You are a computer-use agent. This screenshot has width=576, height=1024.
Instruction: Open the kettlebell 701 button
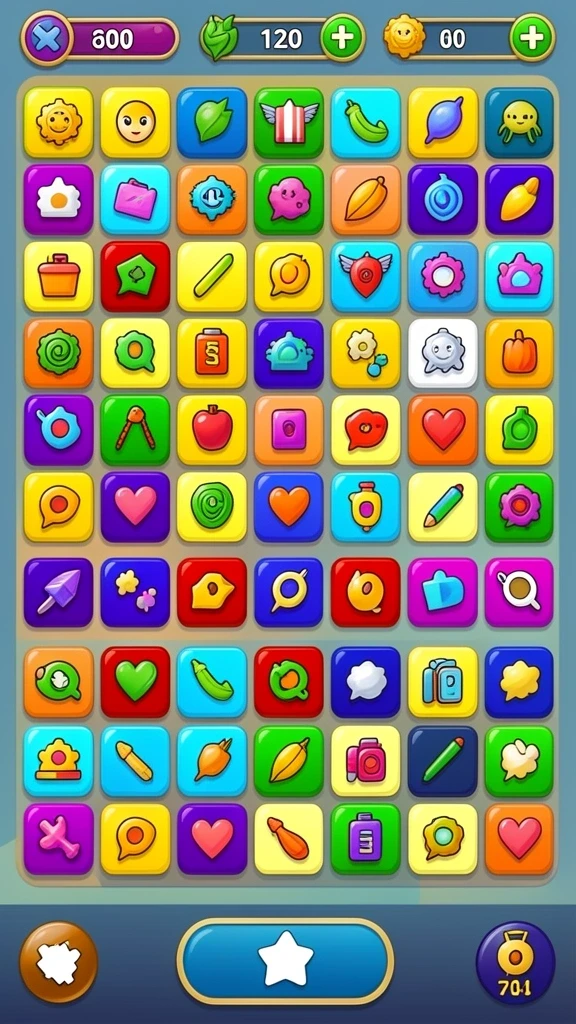click(515, 962)
